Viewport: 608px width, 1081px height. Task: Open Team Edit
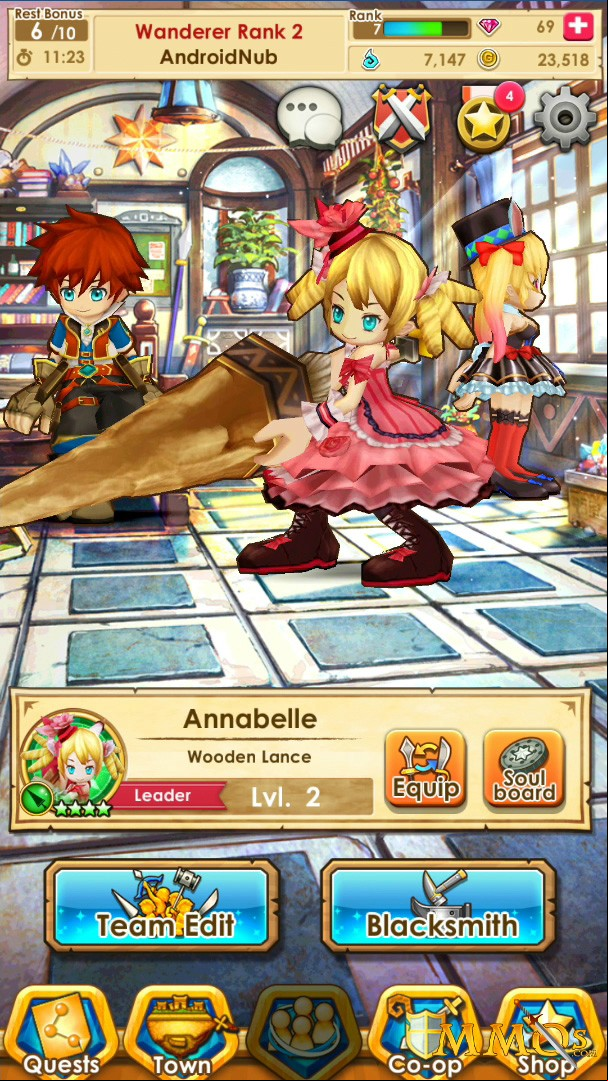(x=162, y=905)
